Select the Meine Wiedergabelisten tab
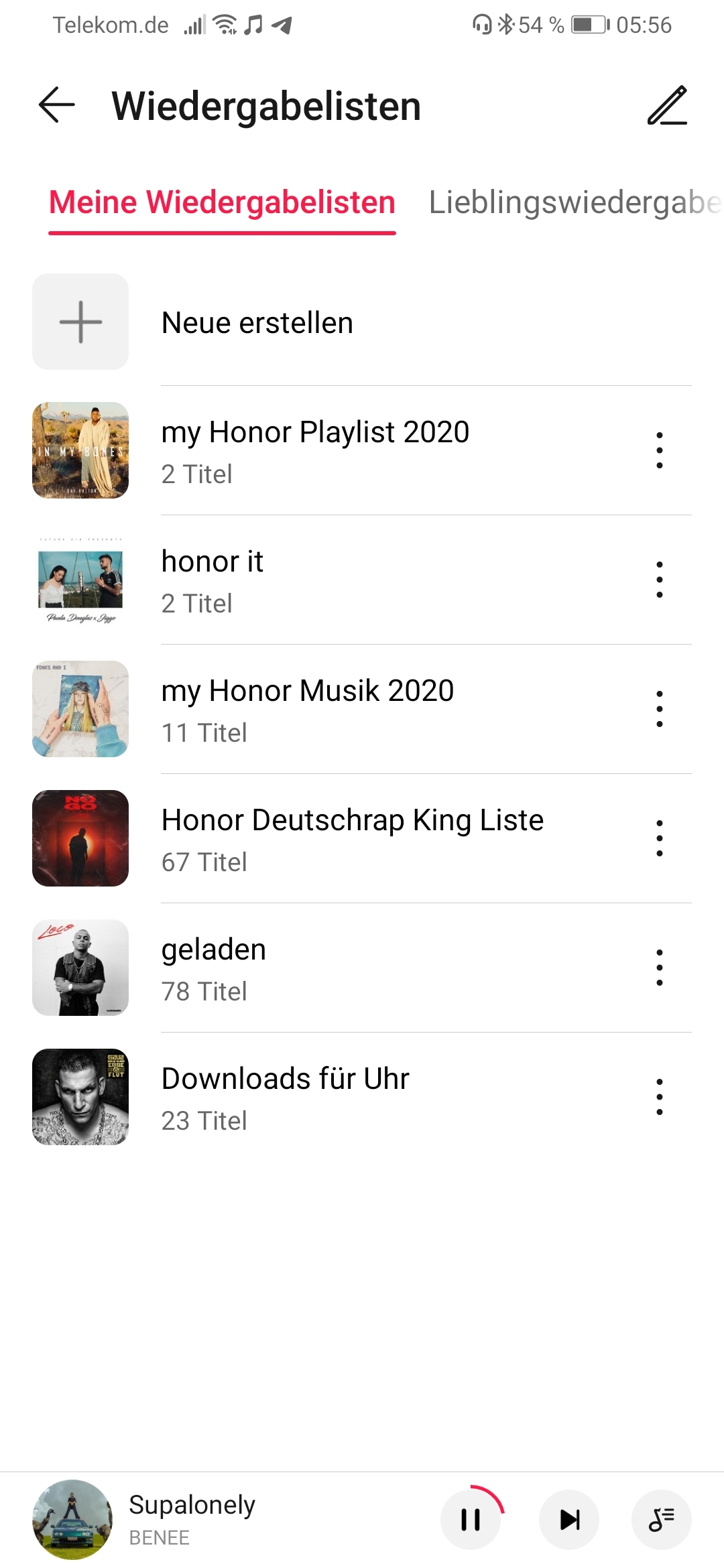This screenshot has height=1568, width=724. tap(222, 202)
